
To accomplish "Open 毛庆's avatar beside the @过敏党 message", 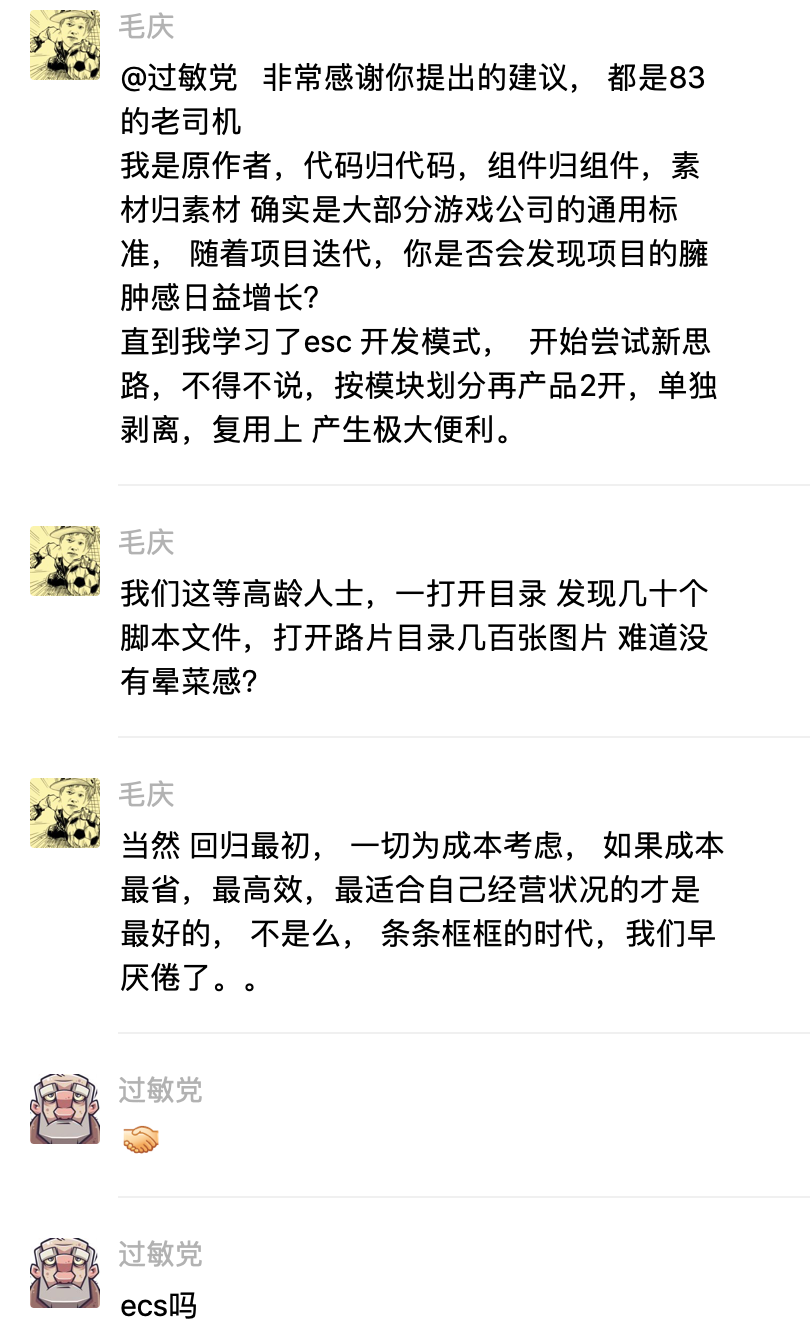I will (65, 45).
